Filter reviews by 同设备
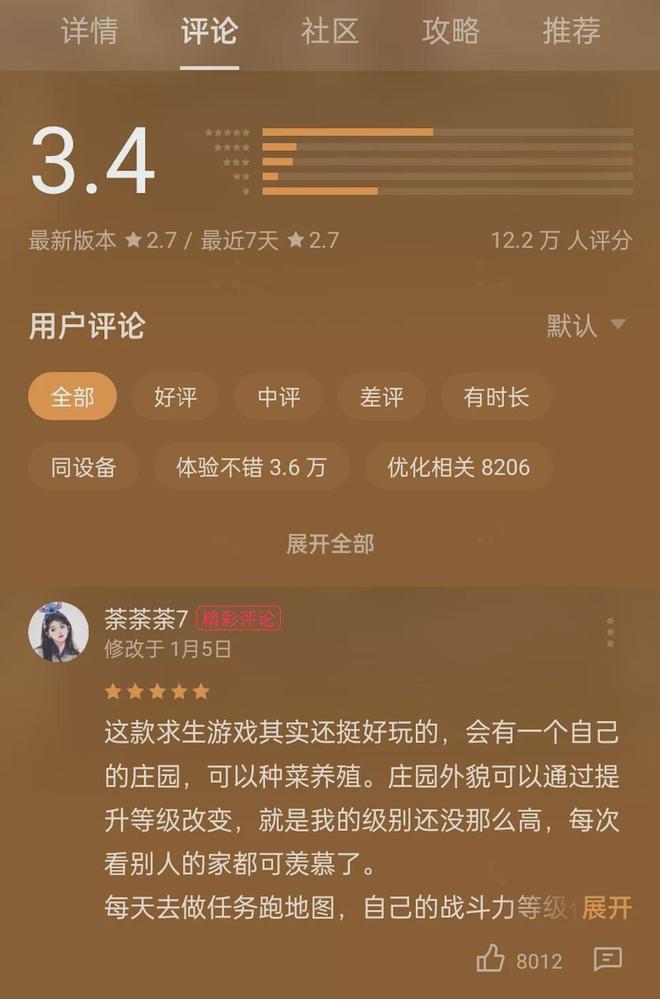The image size is (660, 999). coord(84,466)
